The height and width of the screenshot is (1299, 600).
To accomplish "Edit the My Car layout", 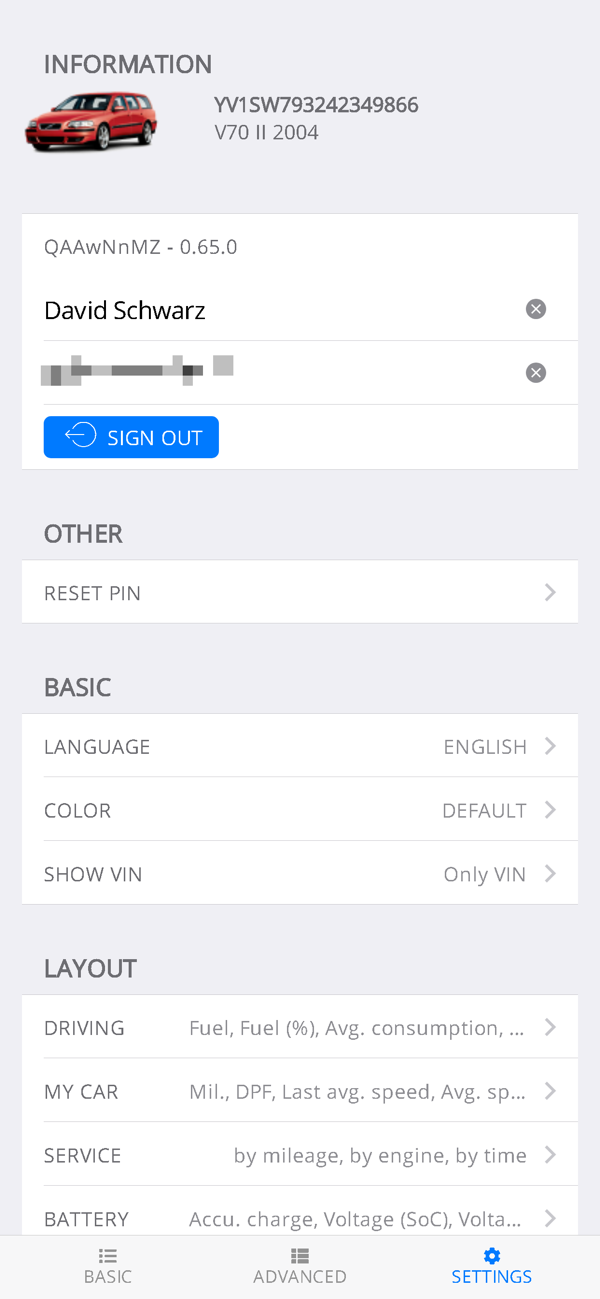I will 300,1092.
